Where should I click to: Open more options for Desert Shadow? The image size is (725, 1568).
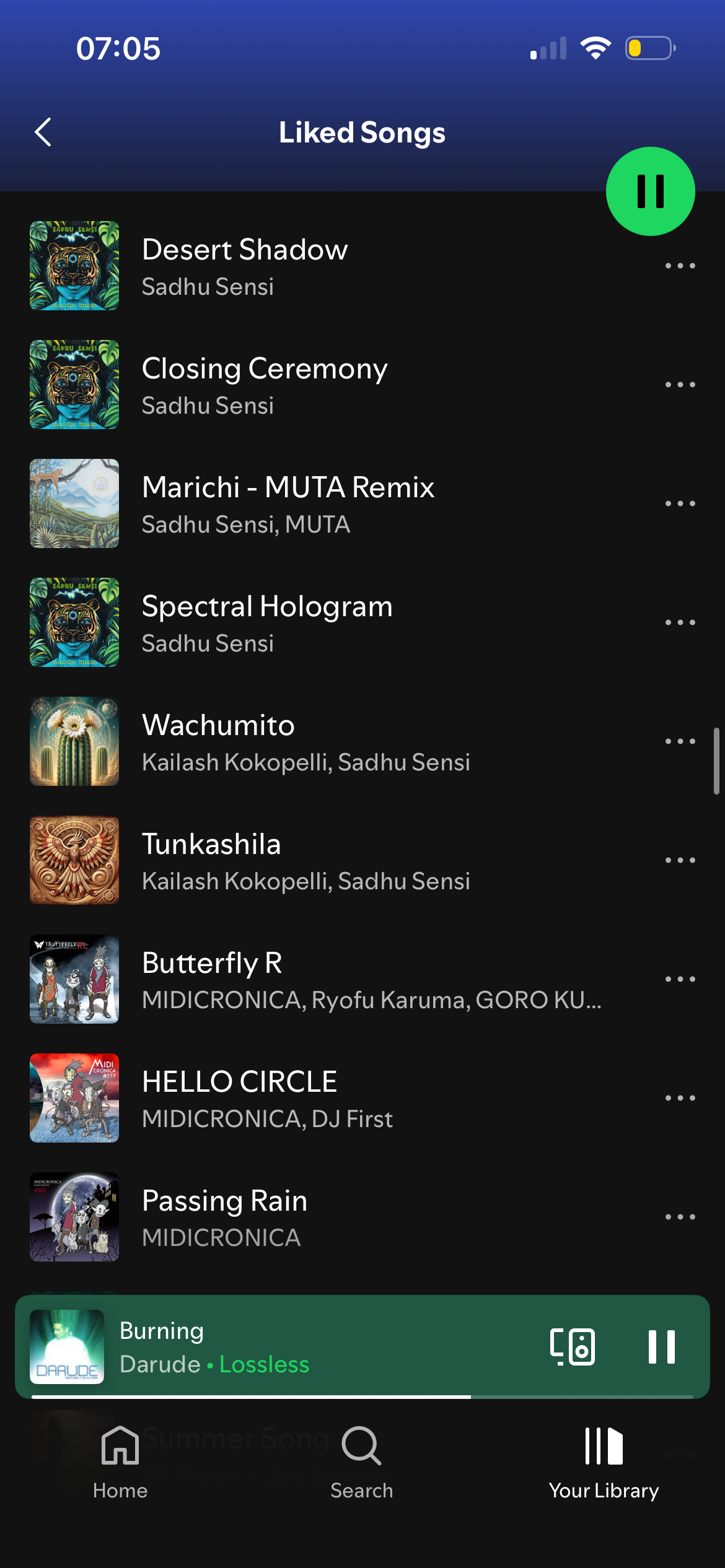point(680,266)
